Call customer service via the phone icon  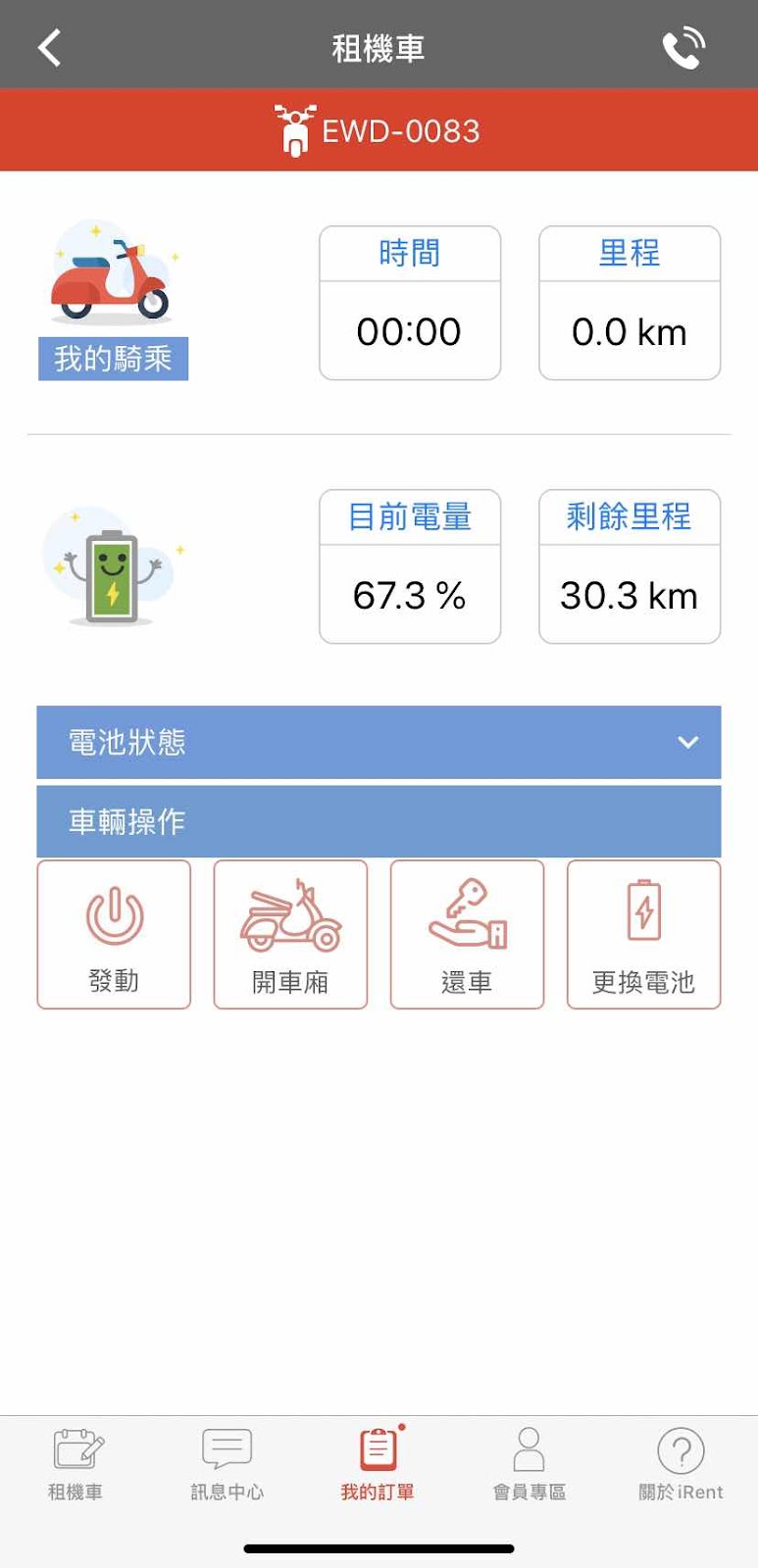pyautogui.click(x=683, y=47)
